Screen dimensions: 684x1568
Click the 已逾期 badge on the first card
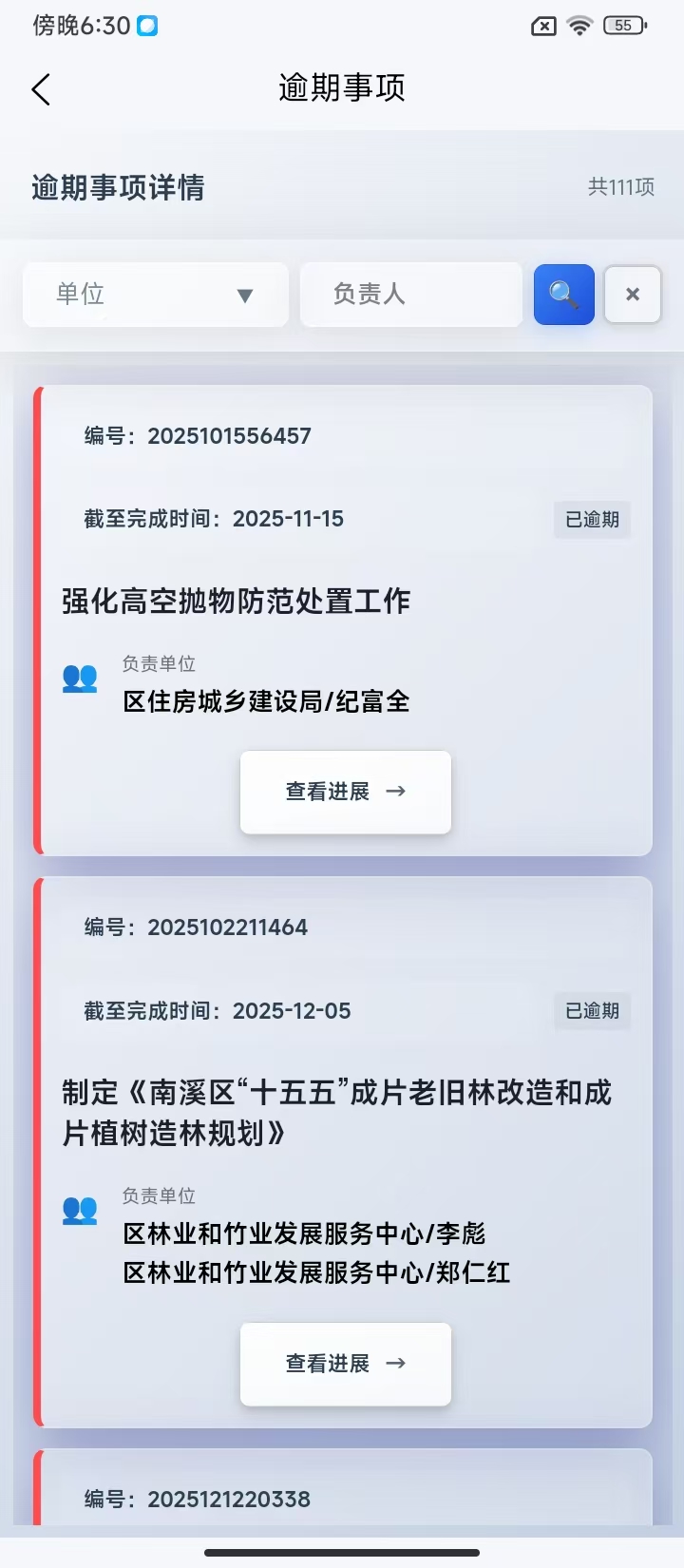(591, 520)
